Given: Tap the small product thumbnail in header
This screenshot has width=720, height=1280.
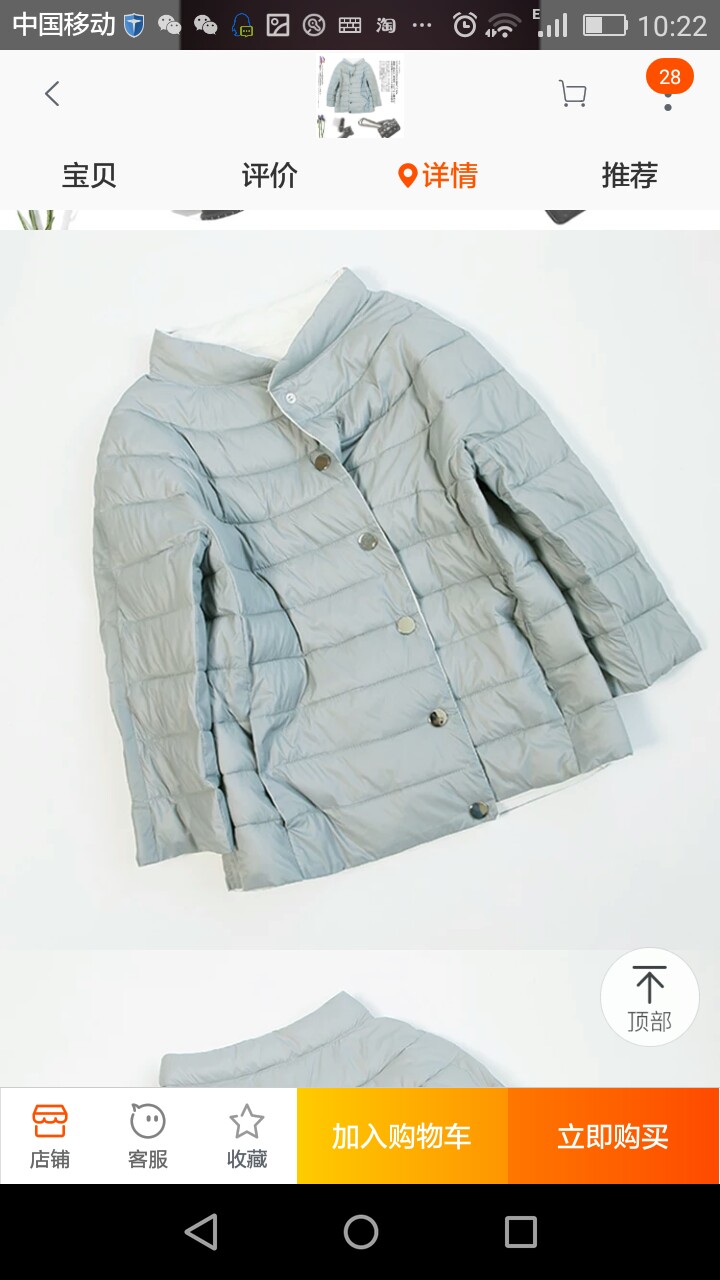Looking at the screenshot, I should point(360,97).
